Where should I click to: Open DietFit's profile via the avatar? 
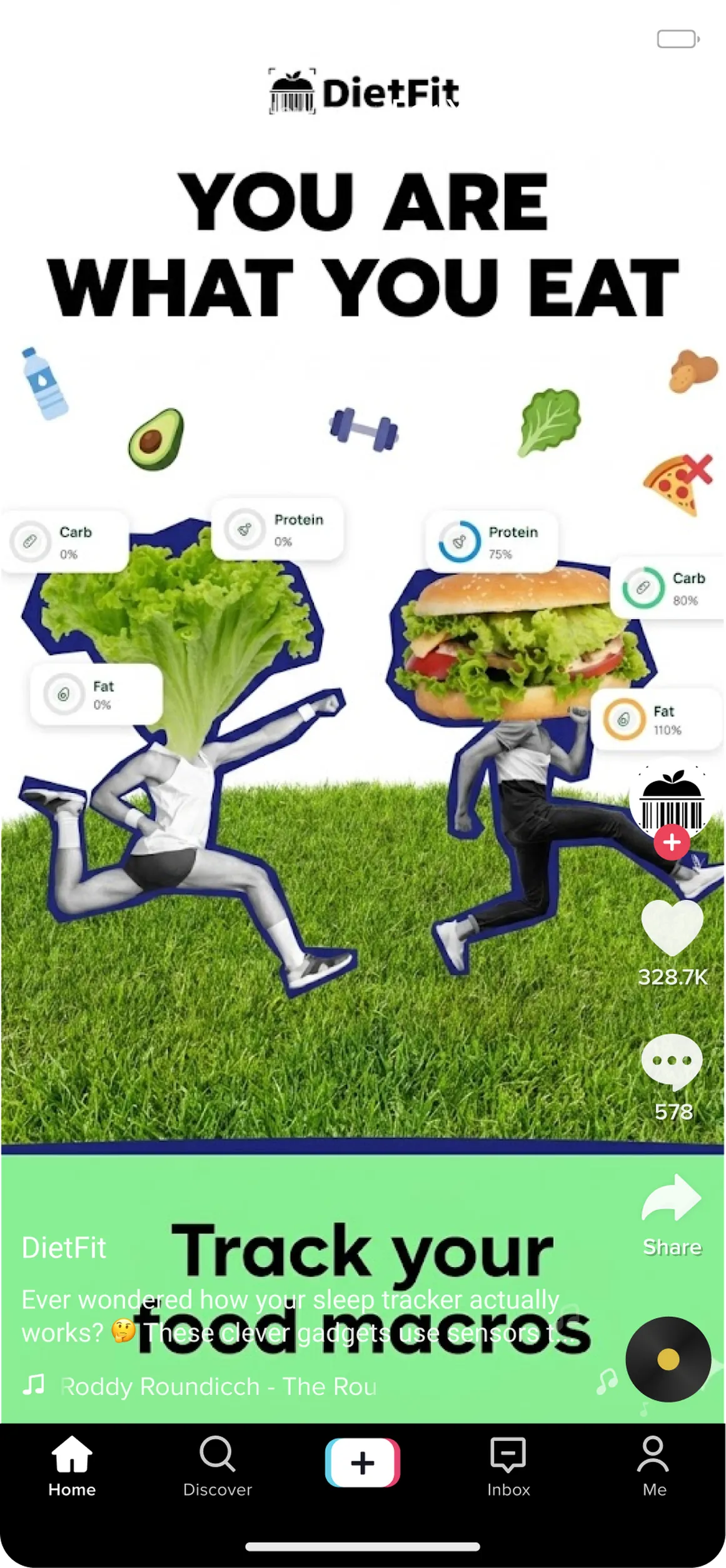[x=671, y=802]
